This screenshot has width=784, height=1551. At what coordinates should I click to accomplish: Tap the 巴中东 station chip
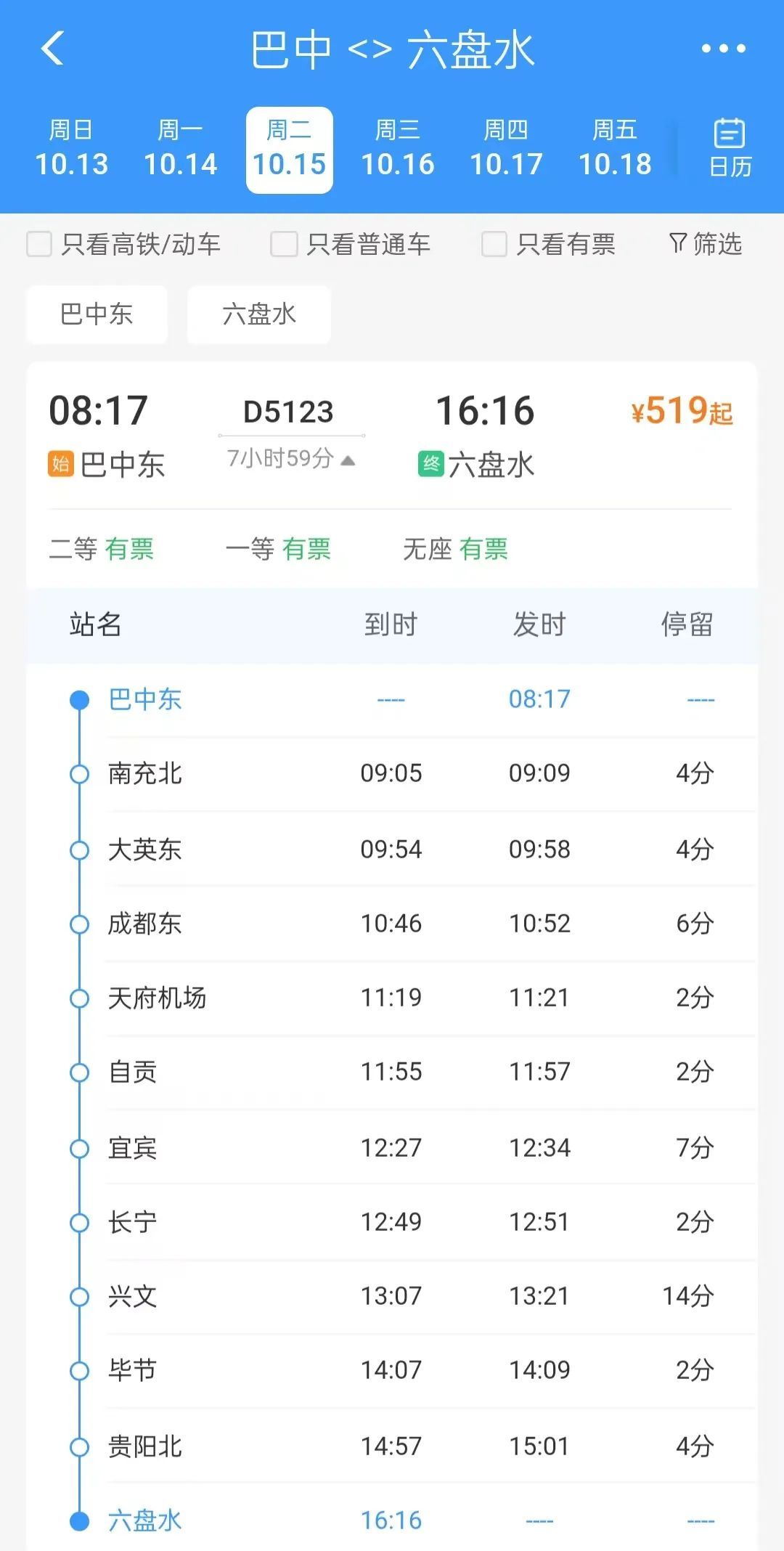click(x=97, y=314)
